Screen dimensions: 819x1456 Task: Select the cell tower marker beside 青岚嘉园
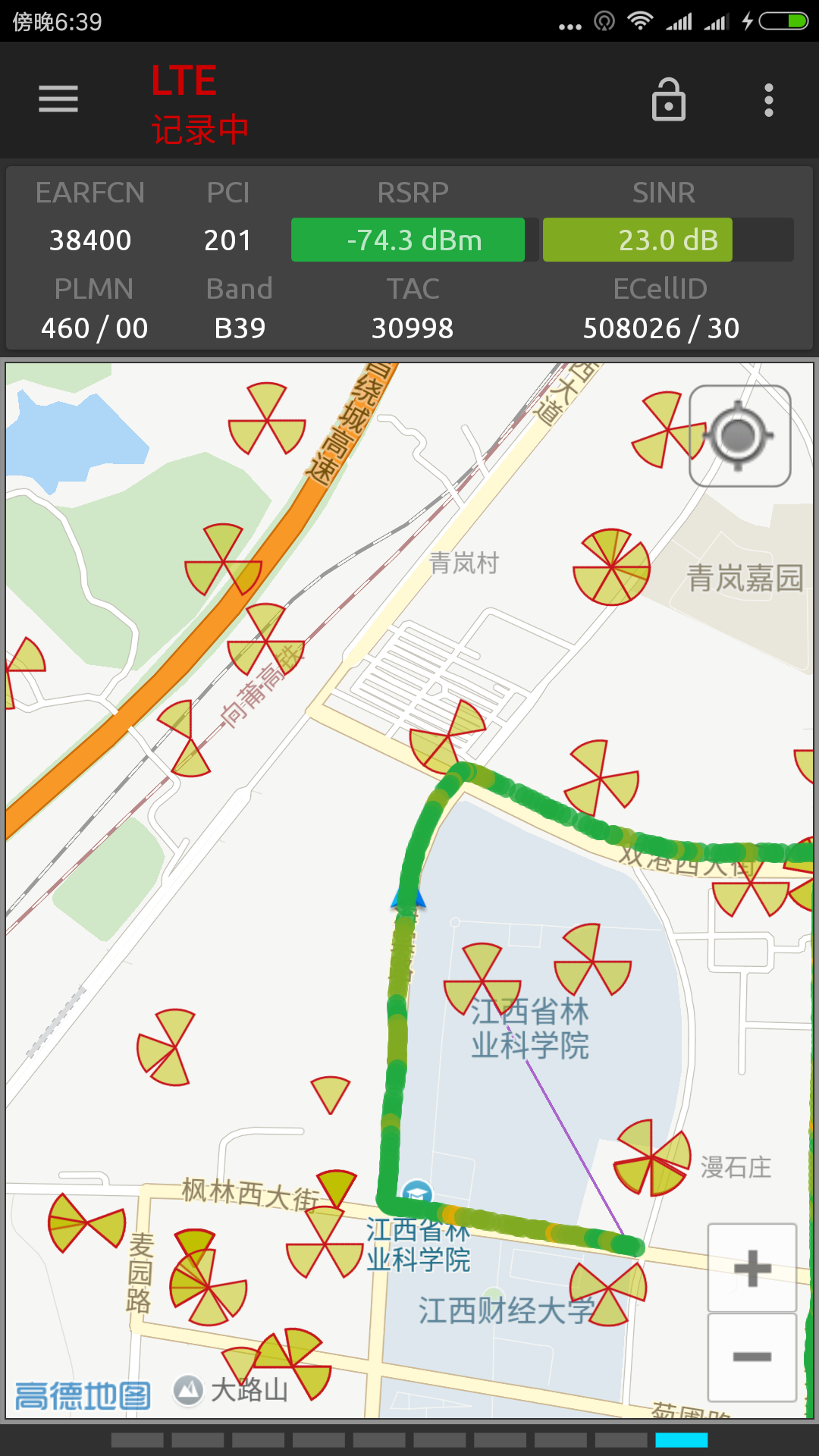point(611,567)
